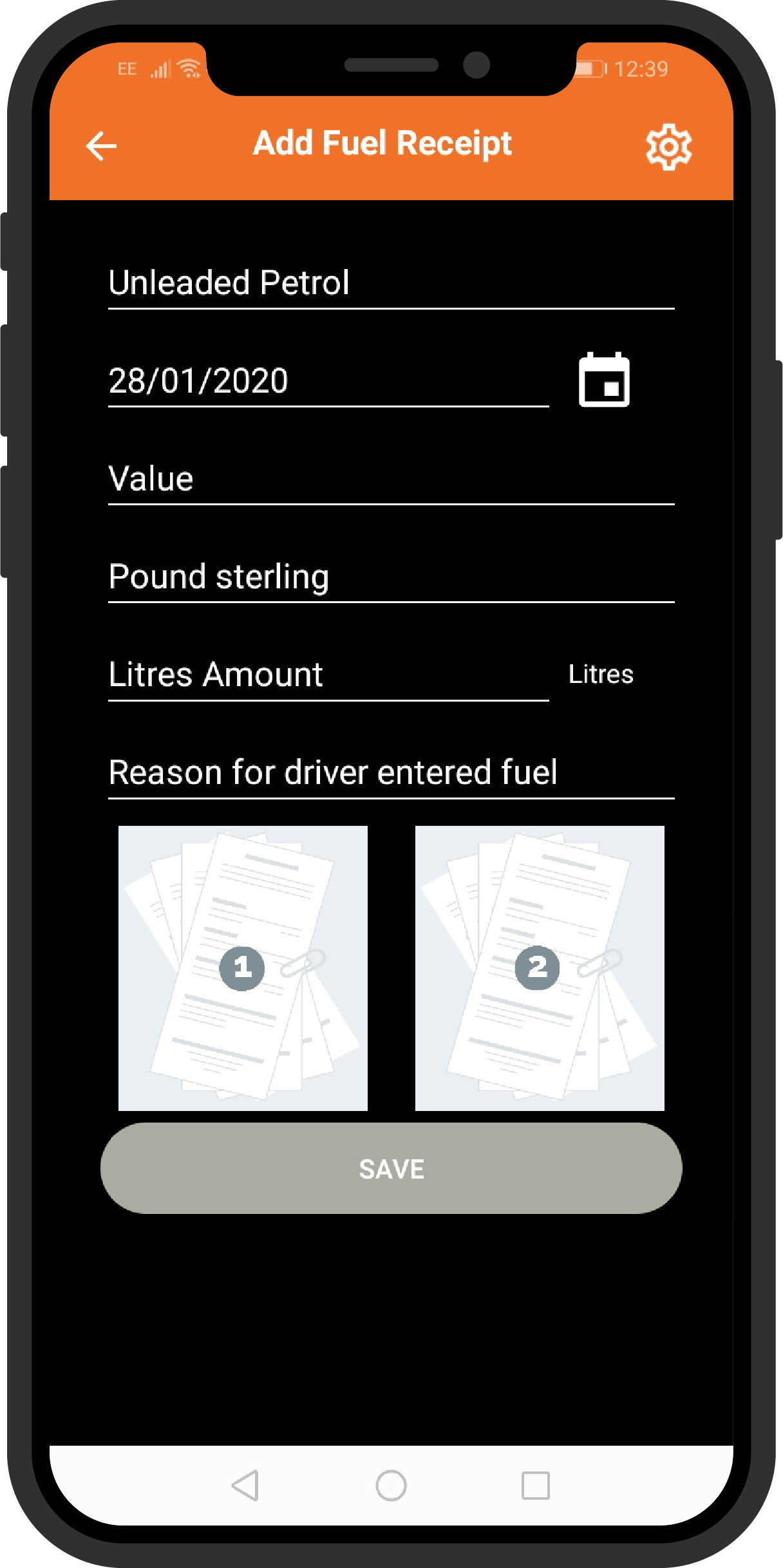The width and height of the screenshot is (783, 1568).
Task: Change the Pound sterling currency selection
Action: 390,577
